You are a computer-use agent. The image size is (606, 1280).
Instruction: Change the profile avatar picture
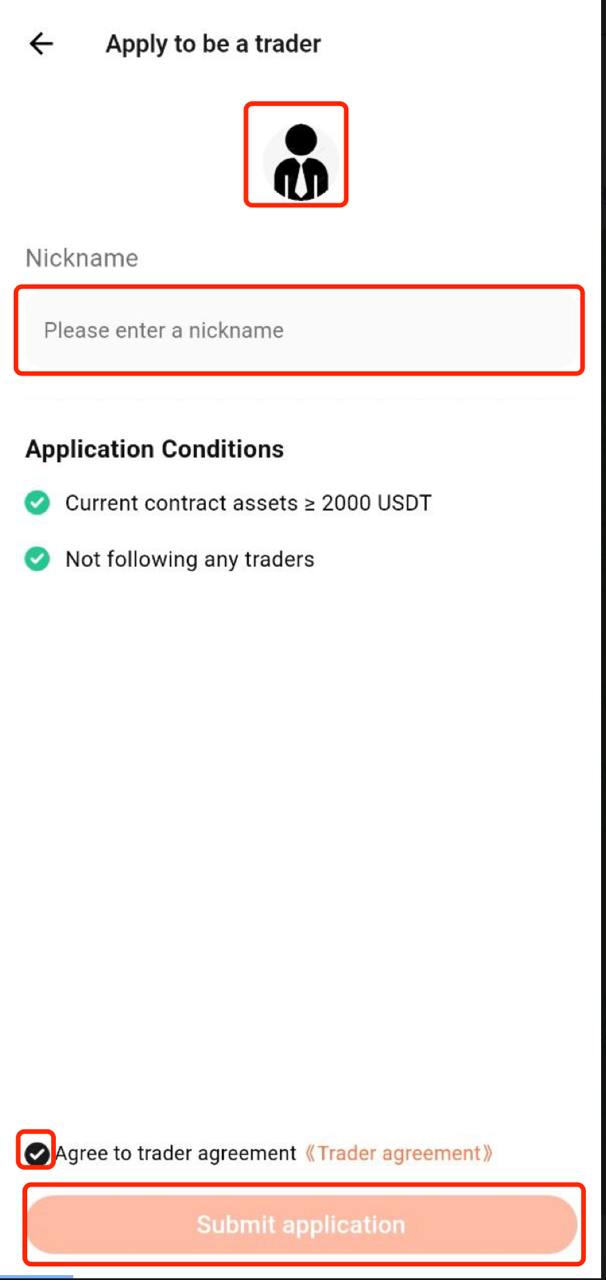296,155
